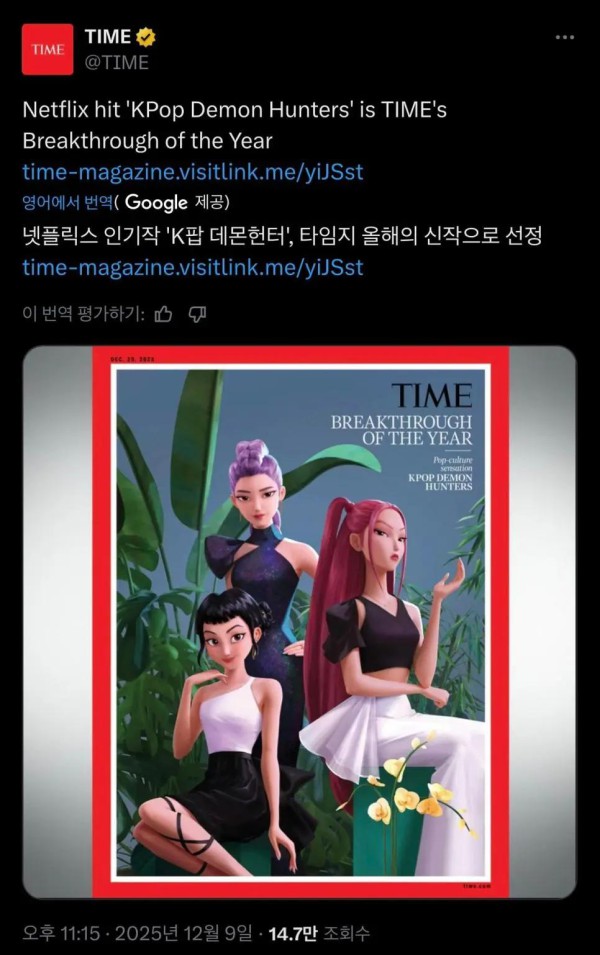Open the post's overflow menu
This screenshot has width=600, height=955.
[x=565, y=37]
